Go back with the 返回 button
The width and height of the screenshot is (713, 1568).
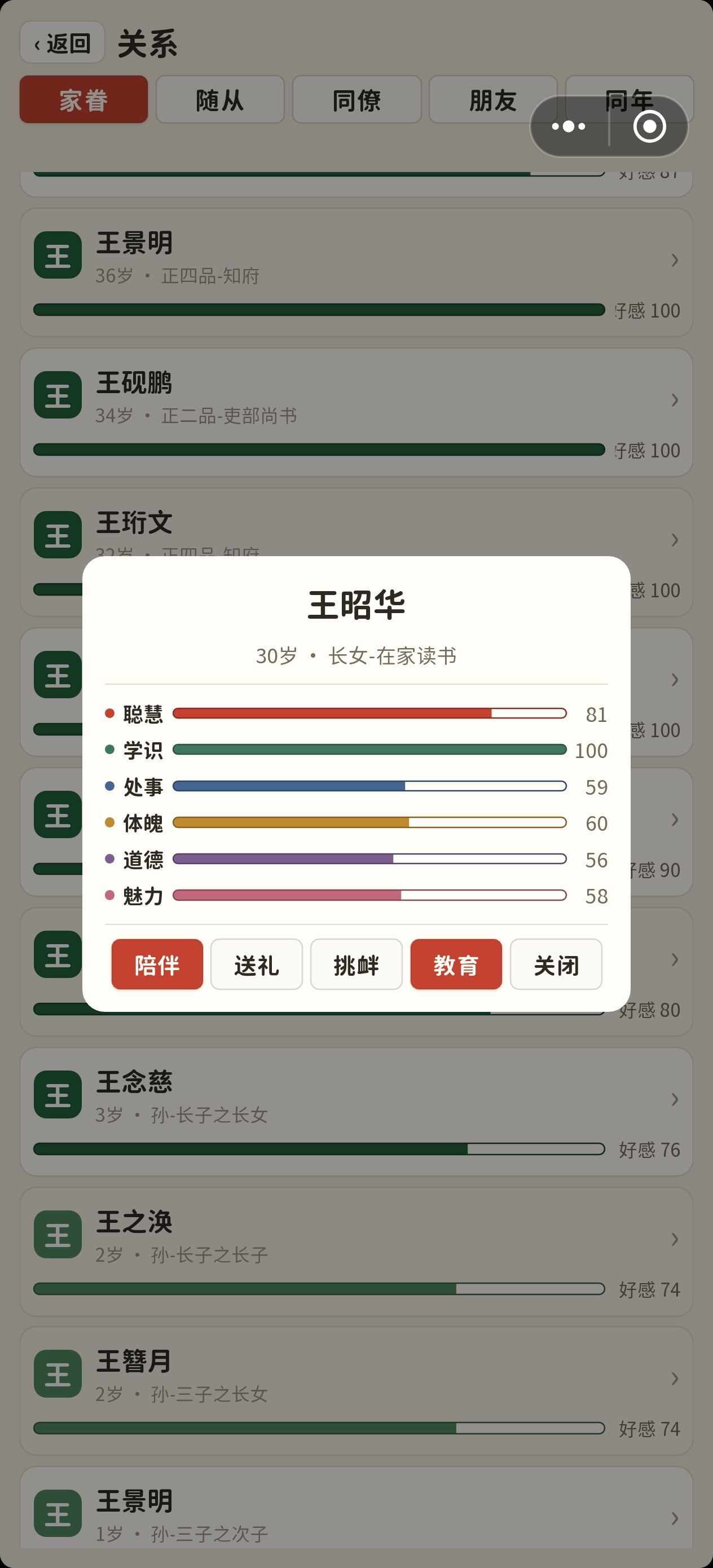[62, 43]
